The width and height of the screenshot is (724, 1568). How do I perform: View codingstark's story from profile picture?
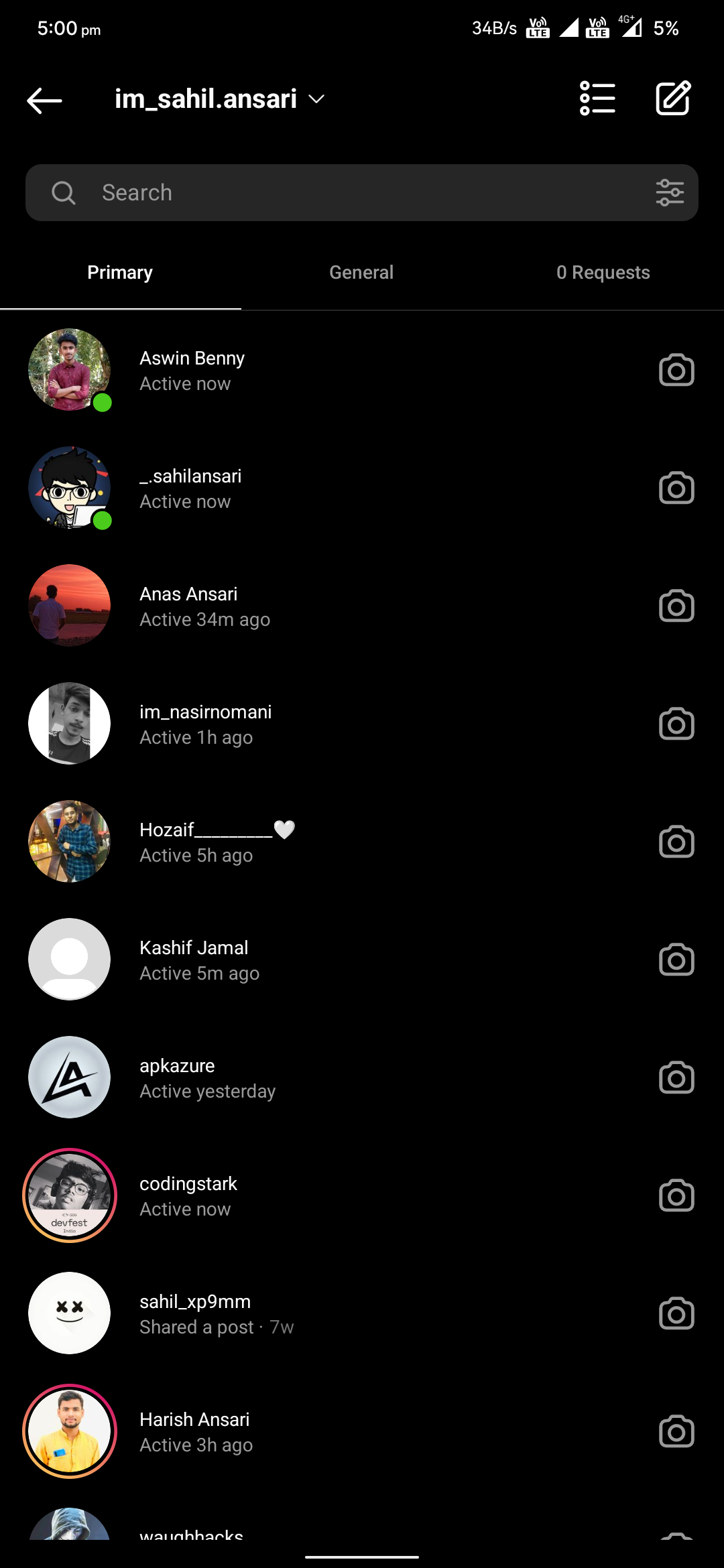70,1196
